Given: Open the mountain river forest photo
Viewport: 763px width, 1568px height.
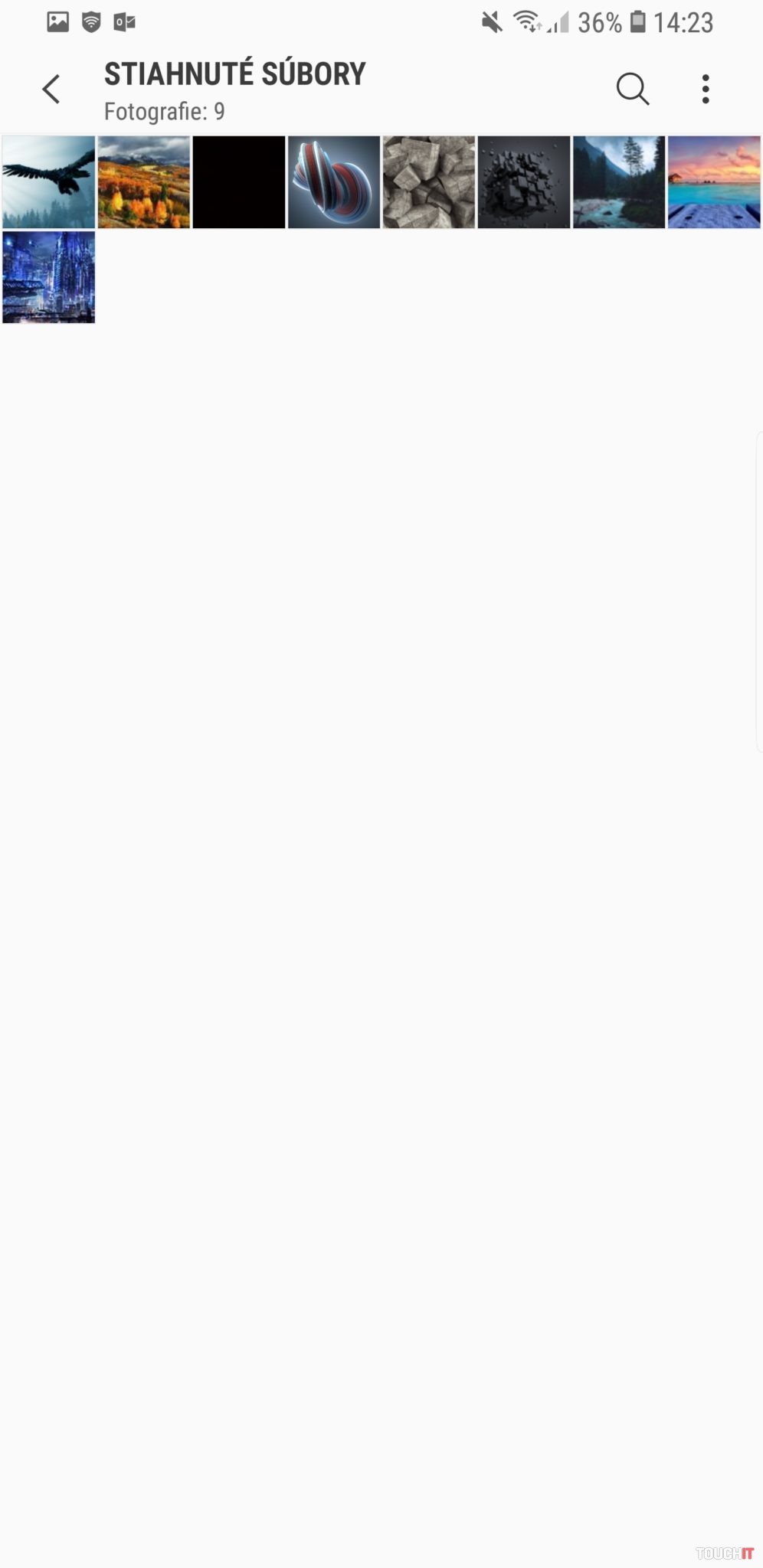Looking at the screenshot, I should coord(619,182).
